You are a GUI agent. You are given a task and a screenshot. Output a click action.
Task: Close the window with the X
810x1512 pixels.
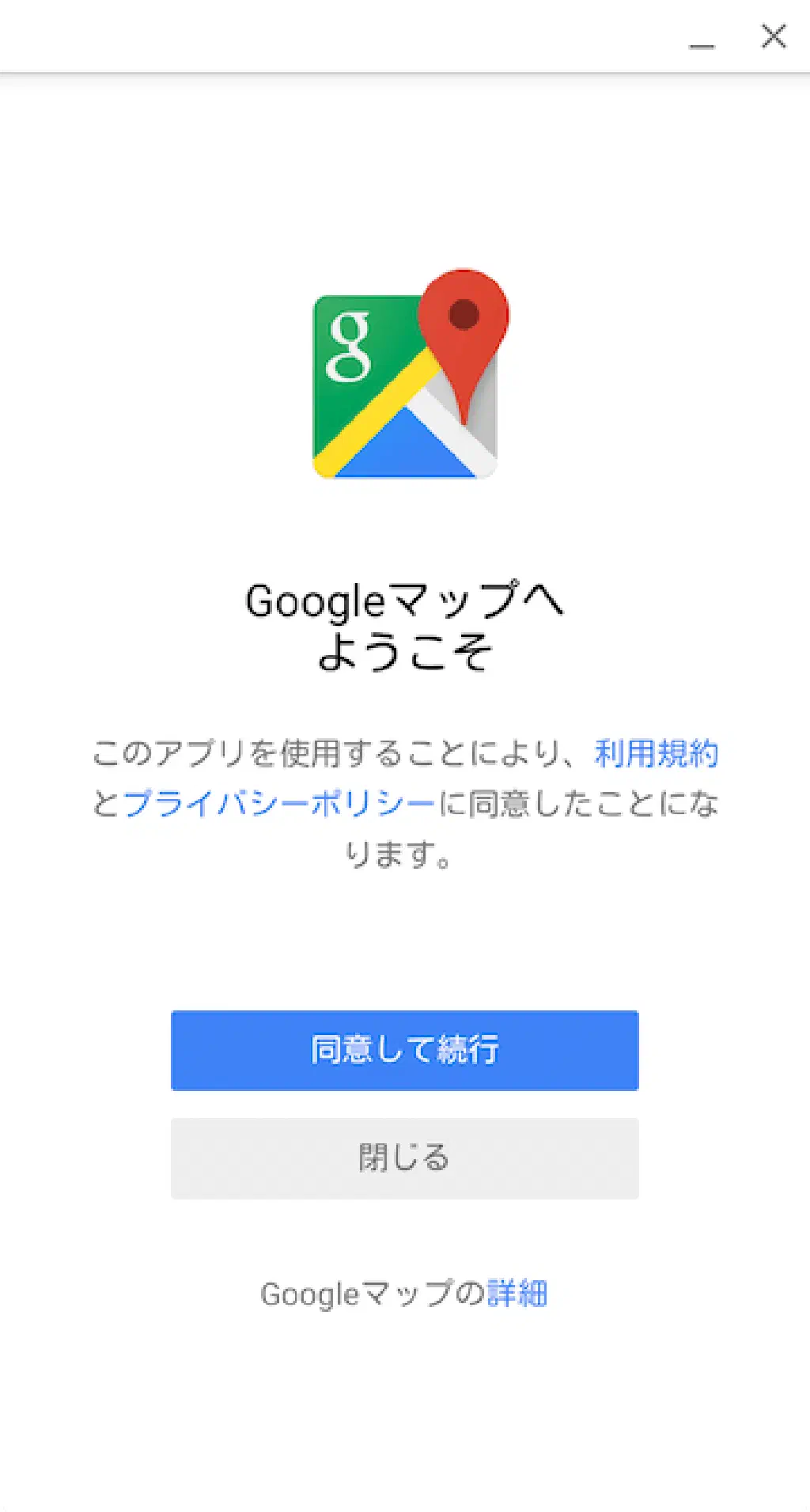click(773, 36)
